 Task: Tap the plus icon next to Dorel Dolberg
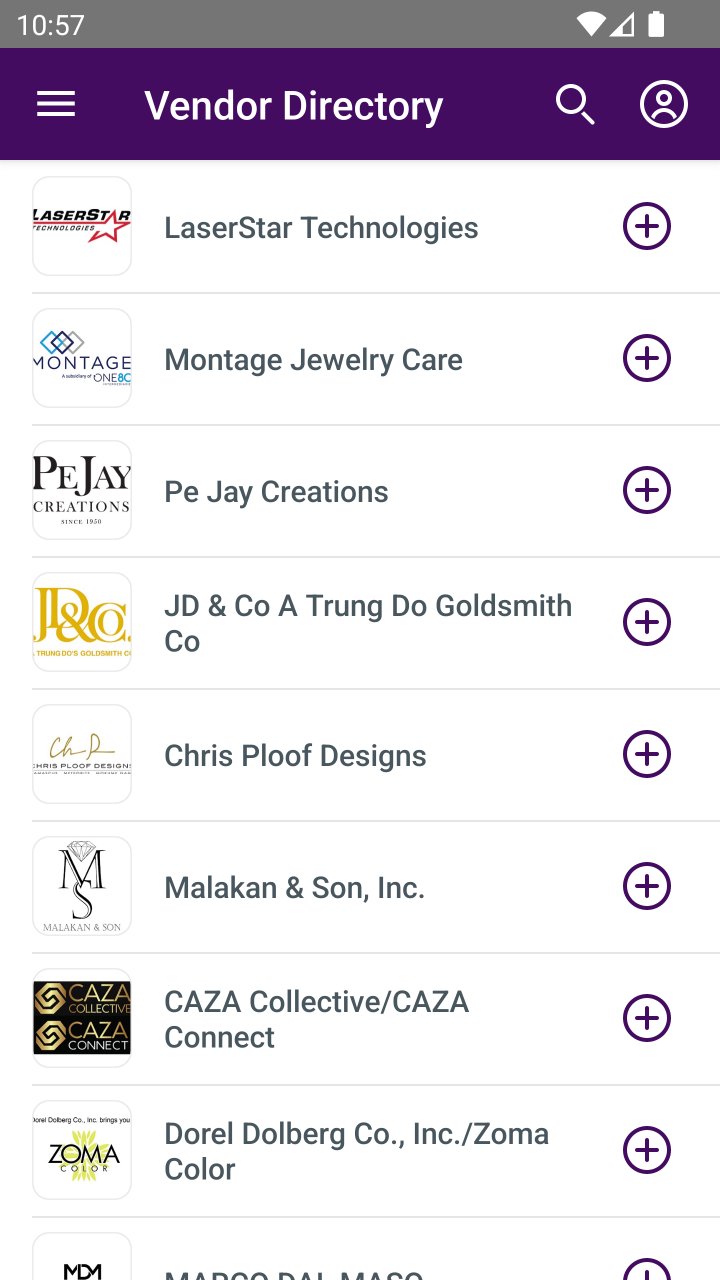(x=647, y=1151)
